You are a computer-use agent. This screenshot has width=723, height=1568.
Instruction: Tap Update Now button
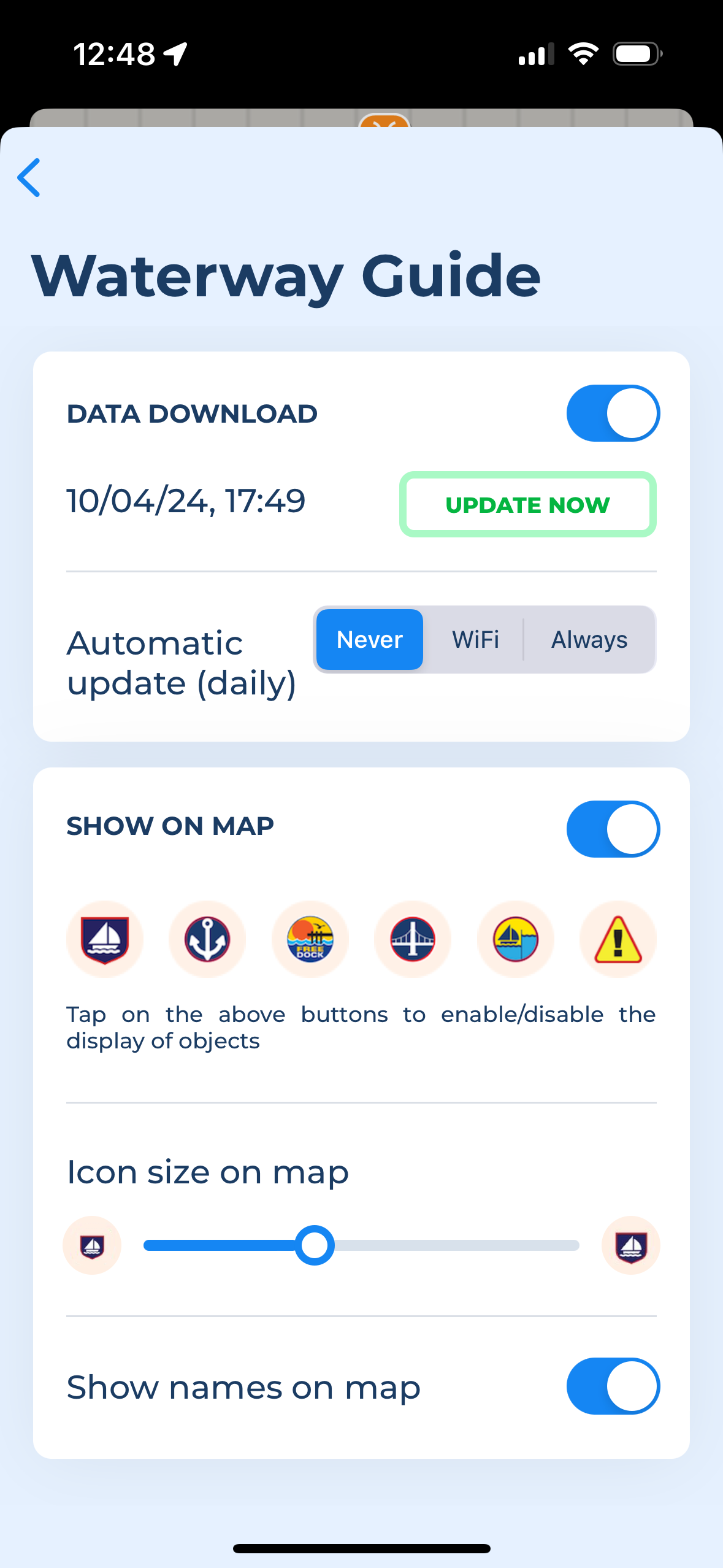coord(527,505)
